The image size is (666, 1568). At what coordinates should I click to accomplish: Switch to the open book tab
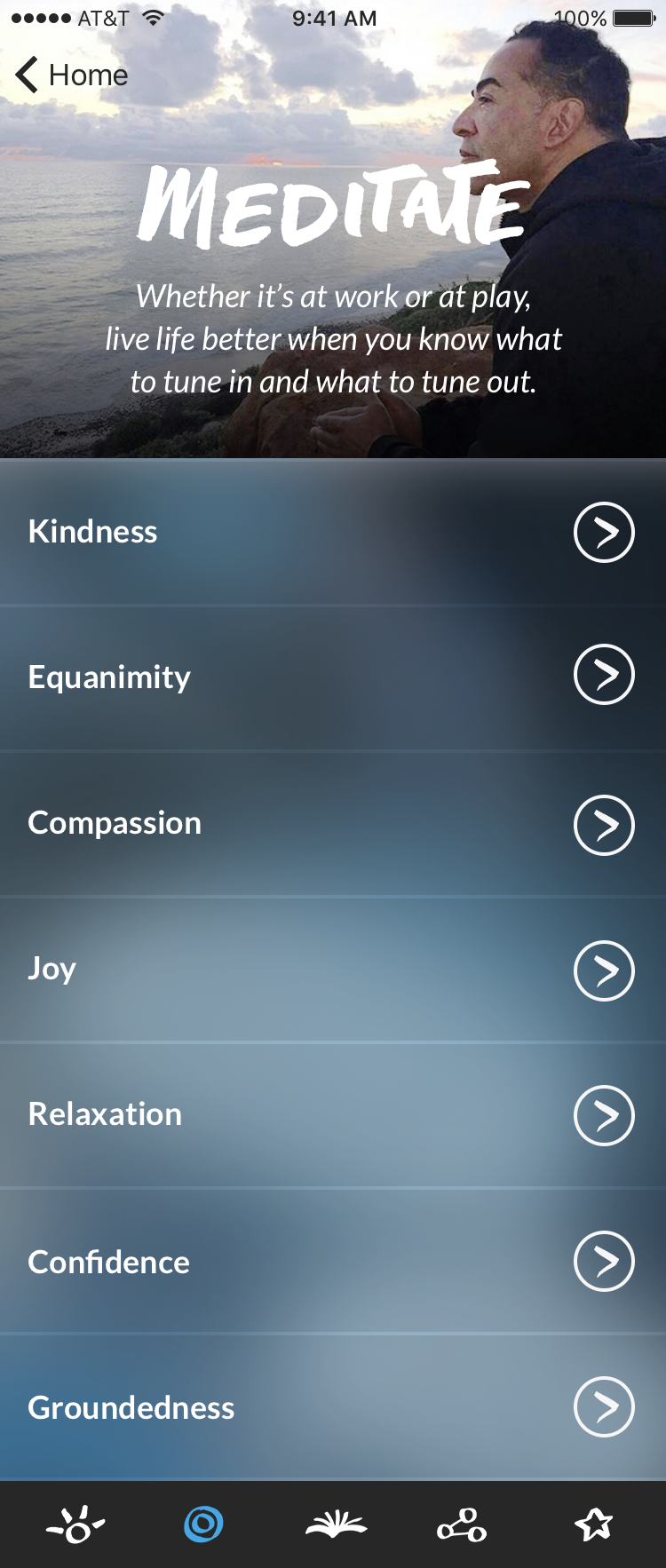(336, 1525)
